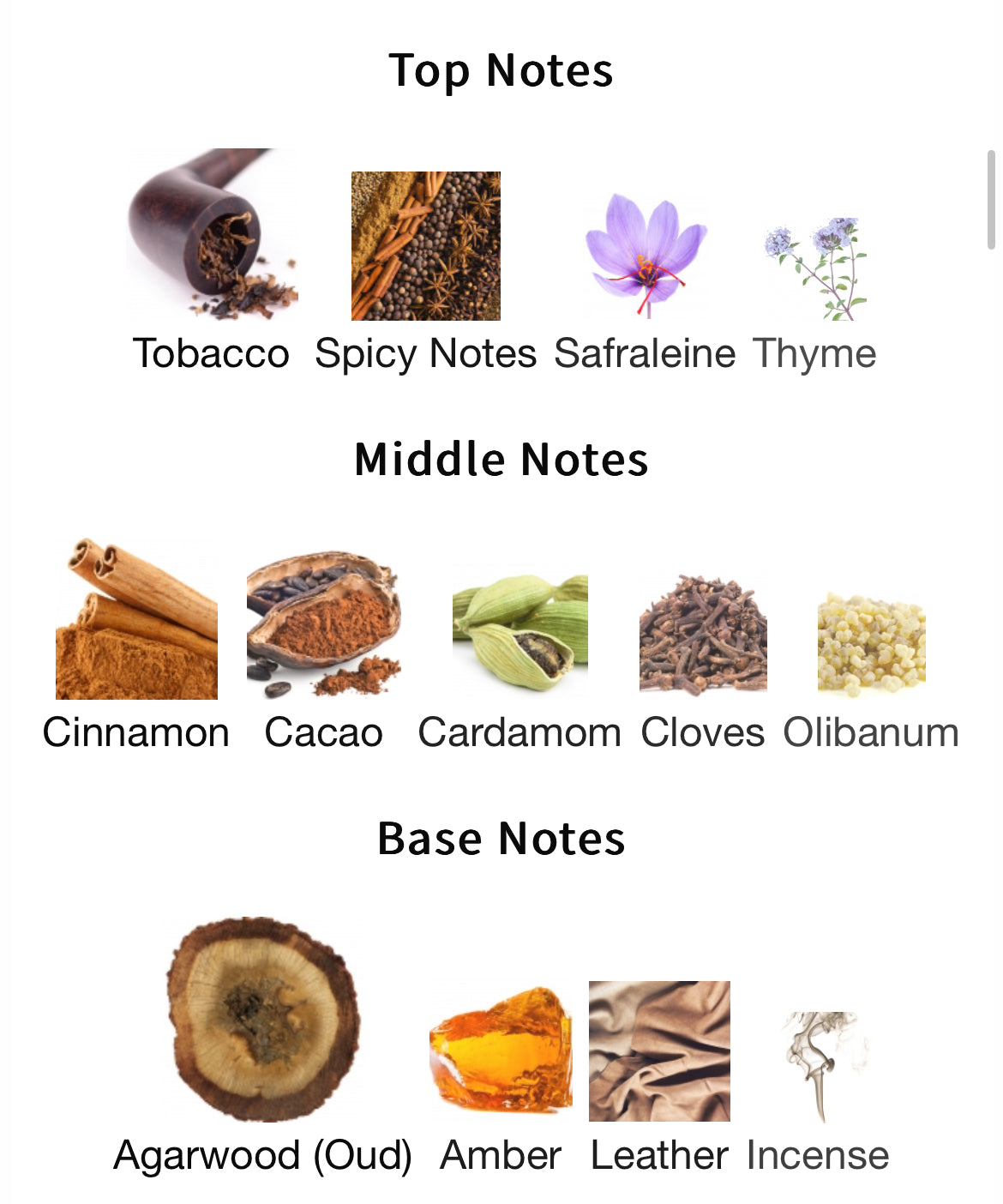
Task: Select the Thyme note
Action: pyautogui.click(x=815, y=270)
